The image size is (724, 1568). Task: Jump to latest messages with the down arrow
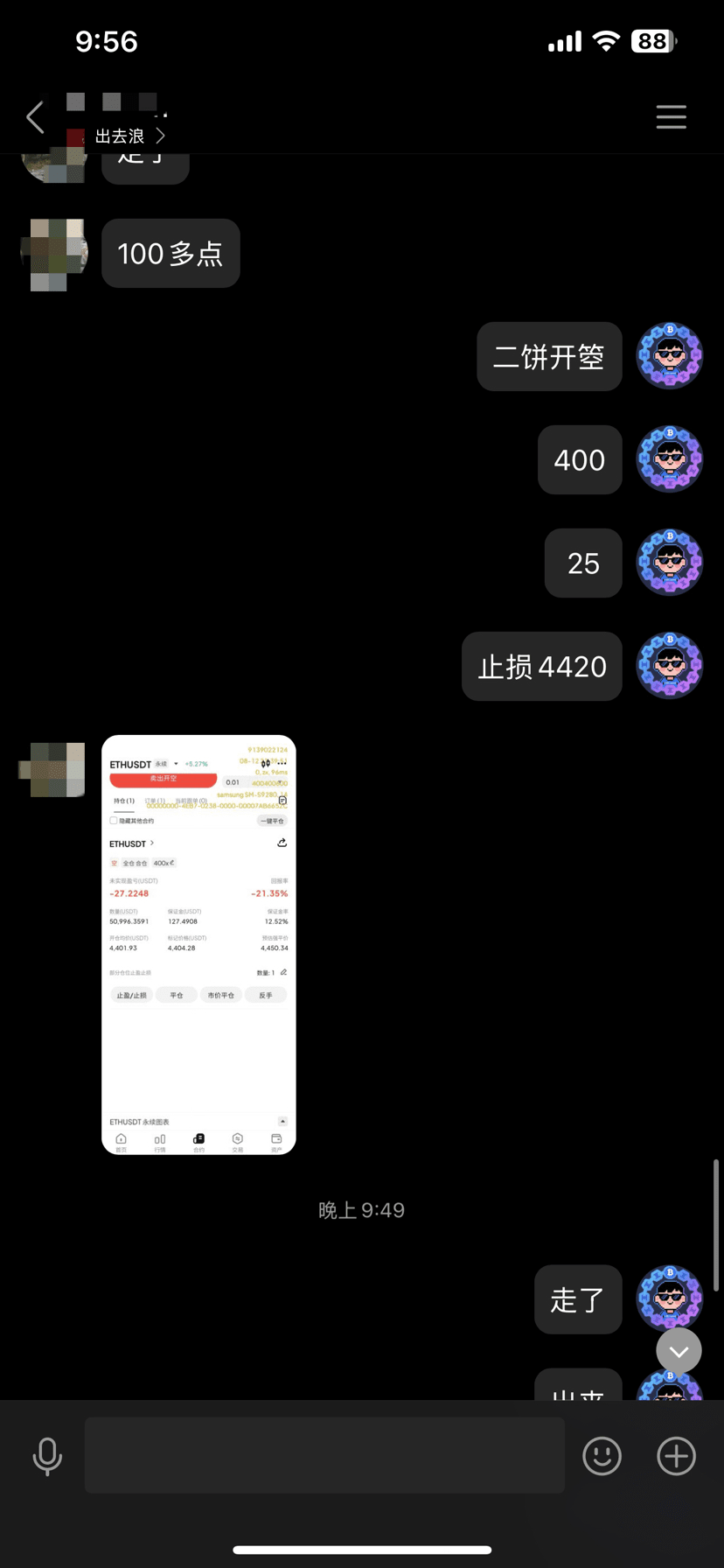(x=679, y=1351)
